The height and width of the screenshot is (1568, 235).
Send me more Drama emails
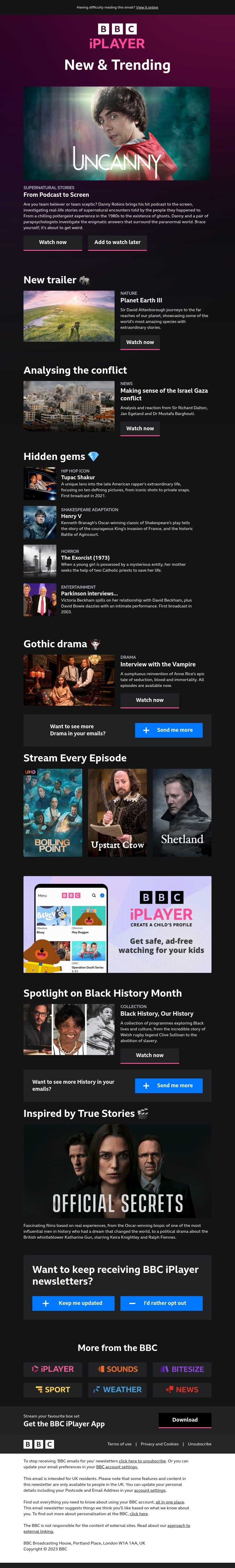(x=169, y=730)
